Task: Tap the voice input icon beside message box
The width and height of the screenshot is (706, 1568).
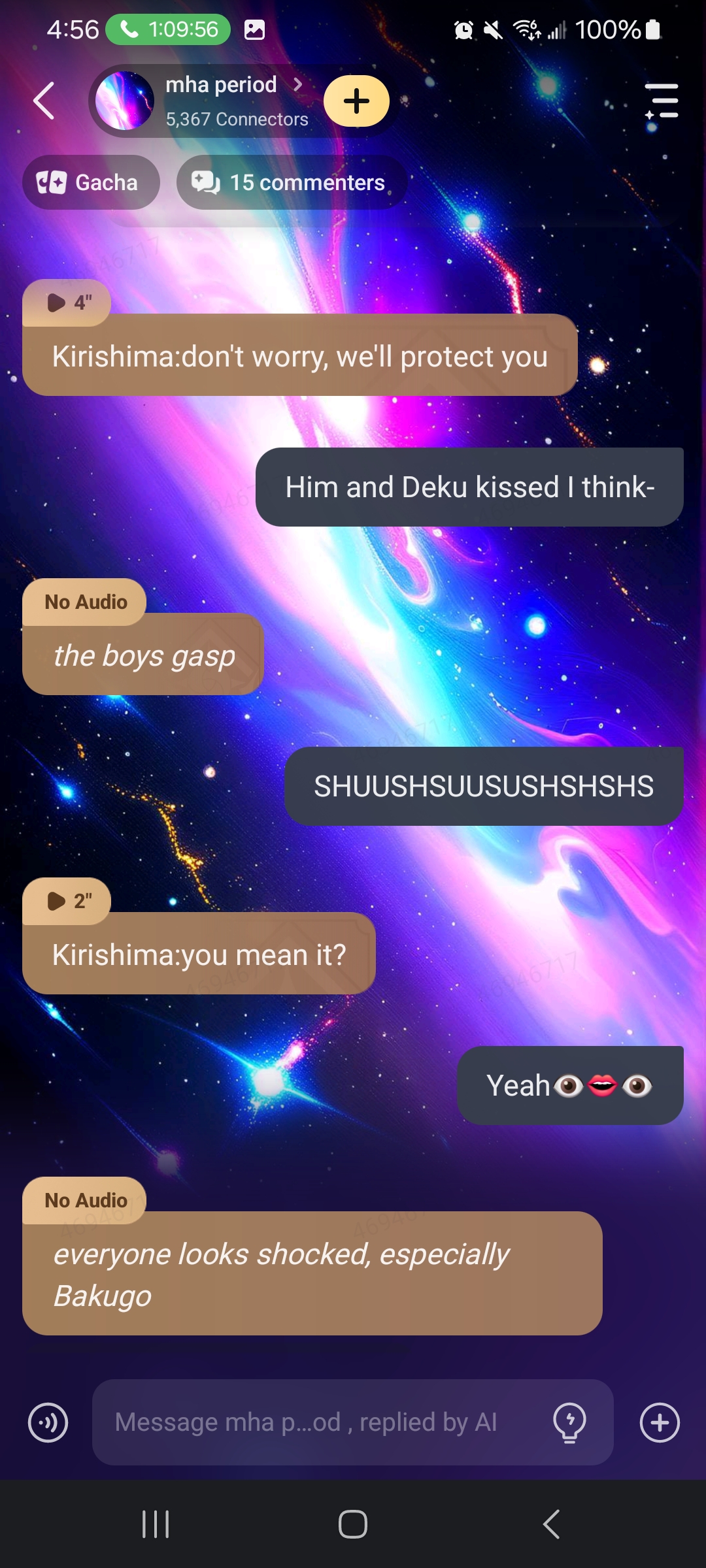Action: (48, 1422)
